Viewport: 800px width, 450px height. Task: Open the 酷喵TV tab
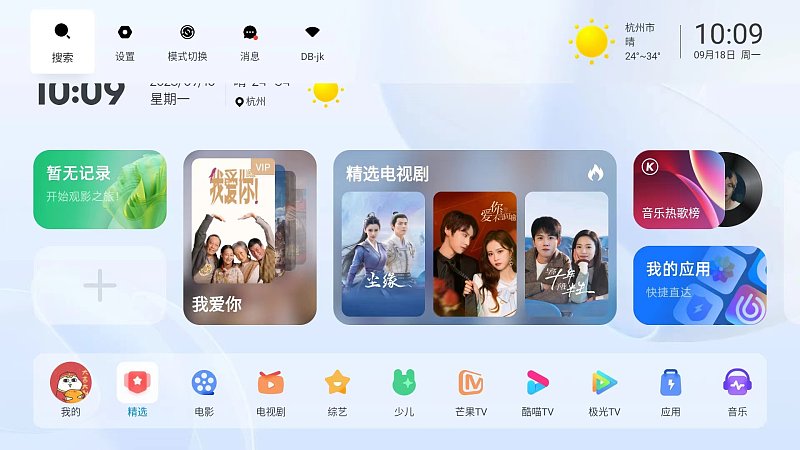pos(537,390)
